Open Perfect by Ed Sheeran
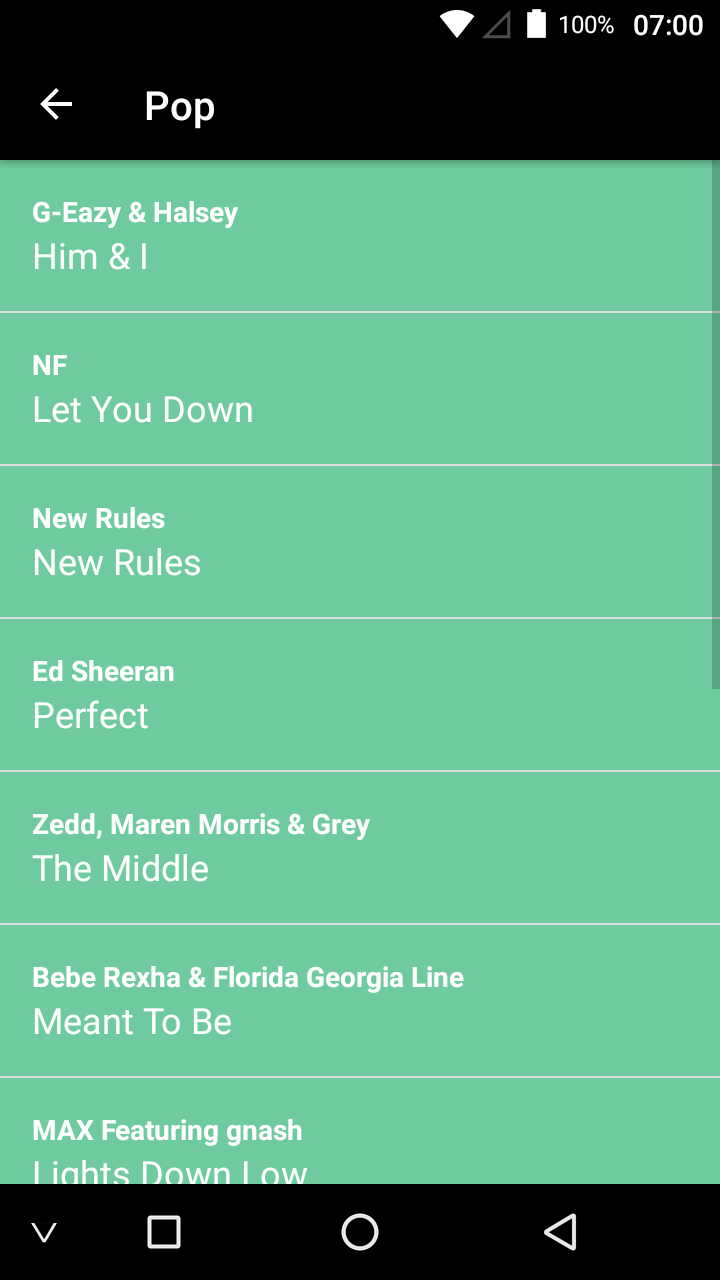This screenshot has height=1280, width=720. (x=360, y=694)
